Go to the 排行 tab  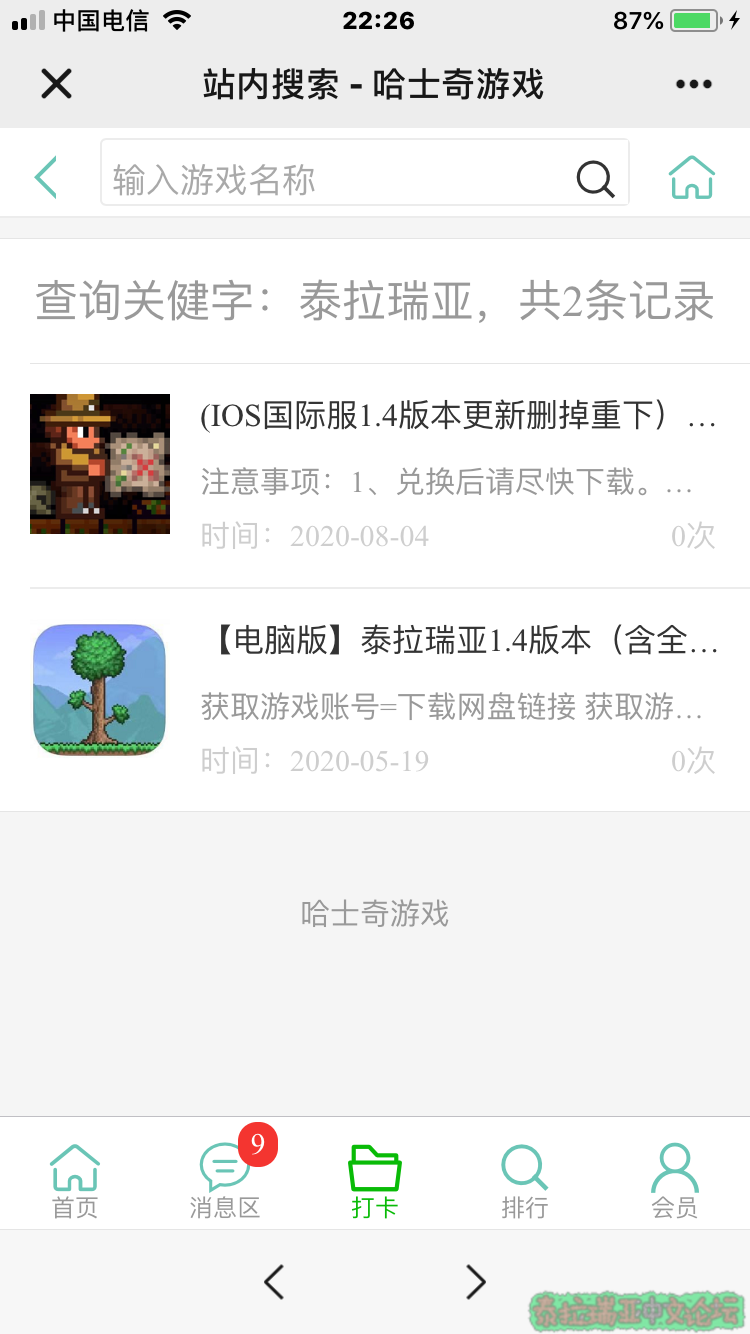point(525,1182)
